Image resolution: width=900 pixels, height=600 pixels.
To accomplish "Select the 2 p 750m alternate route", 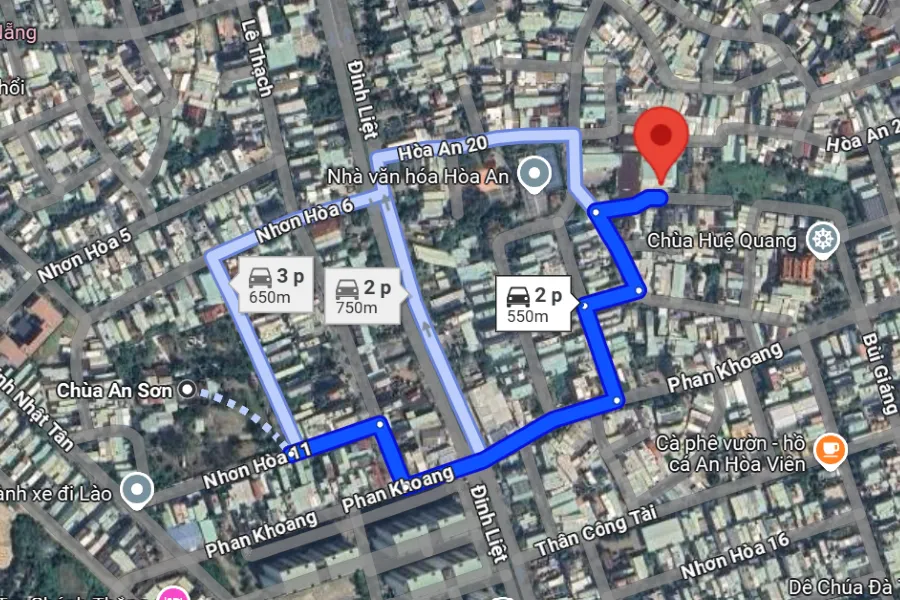I will tap(362, 297).
